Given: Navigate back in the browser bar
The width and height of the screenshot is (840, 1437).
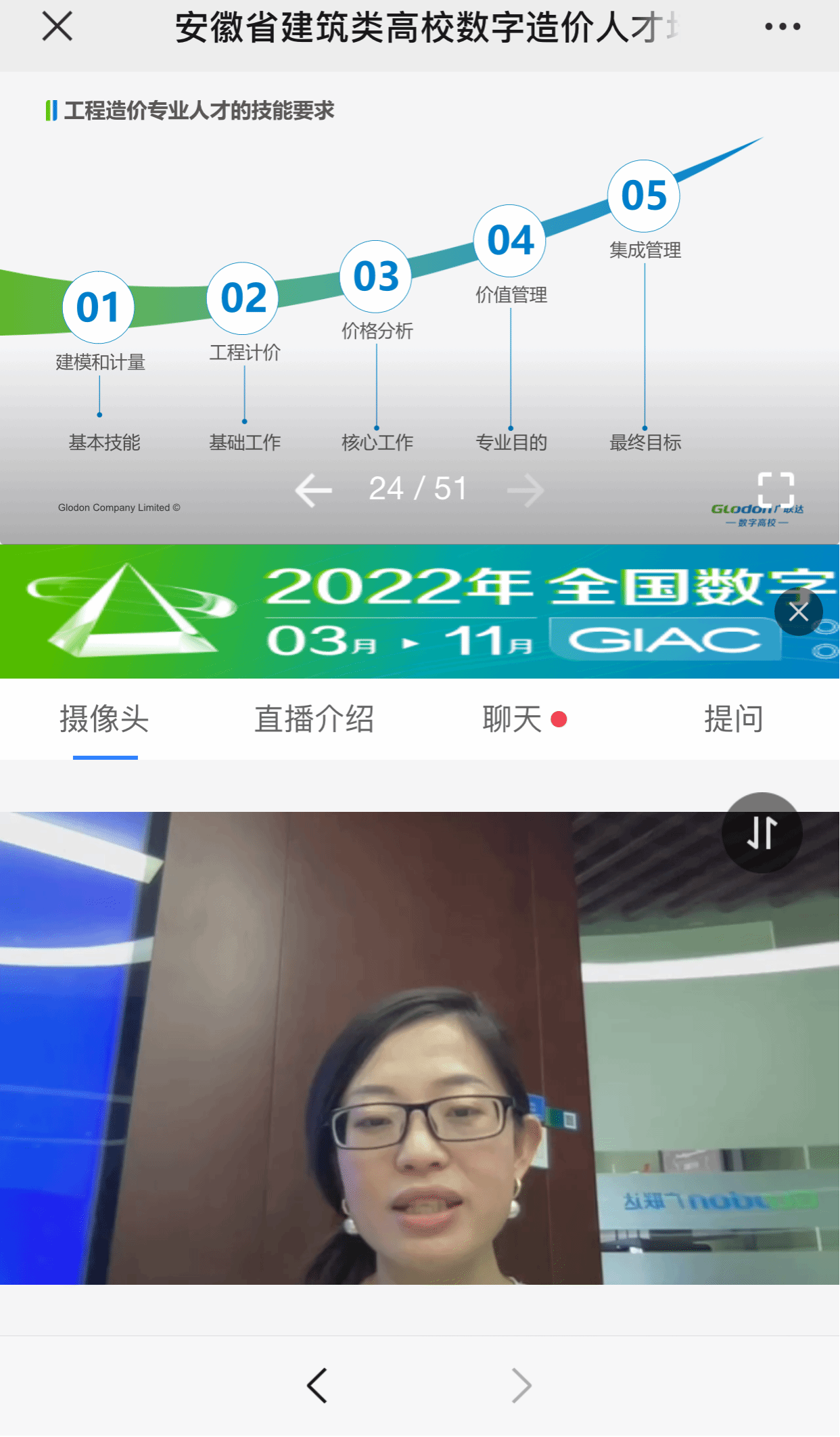Looking at the screenshot, I should coord(317,1386).
